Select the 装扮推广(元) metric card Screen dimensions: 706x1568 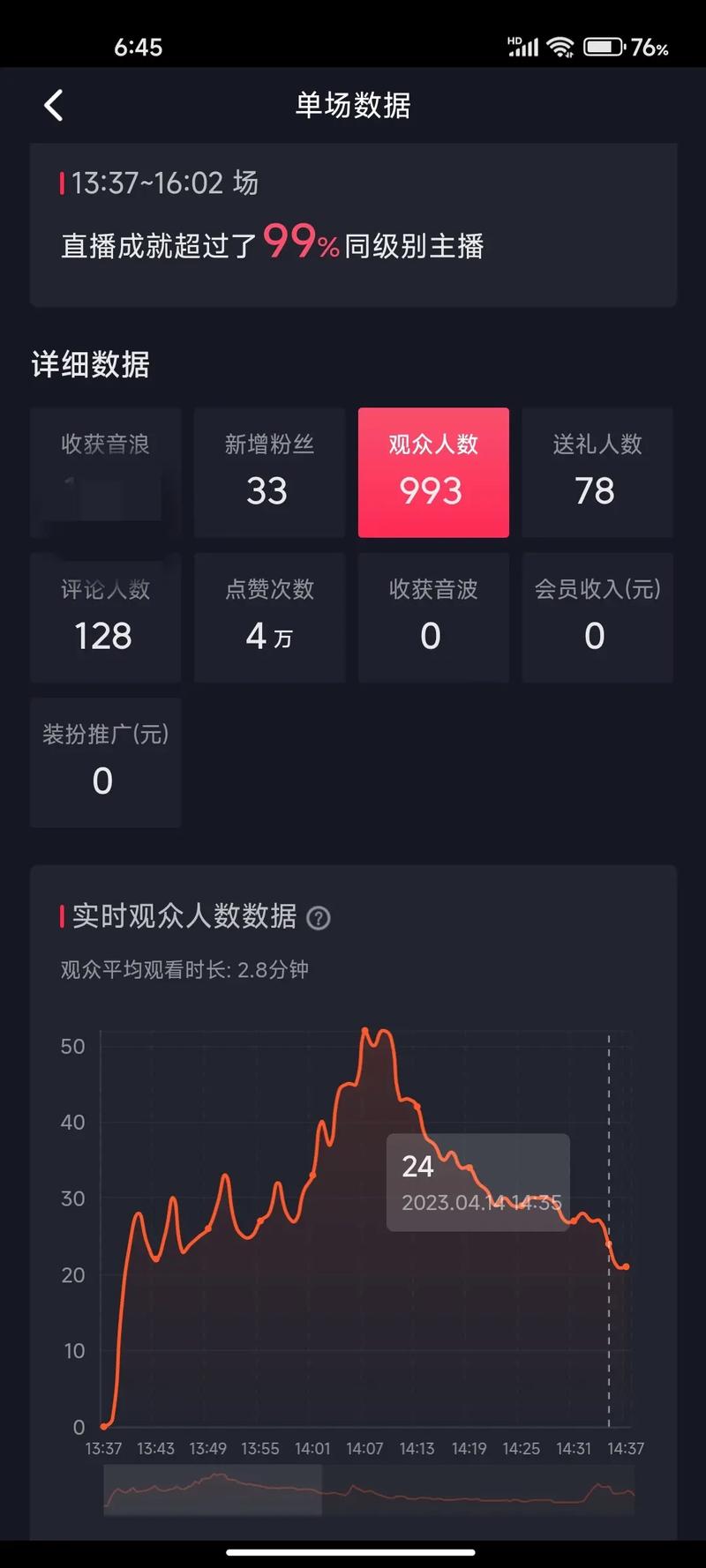click(106, 763)
